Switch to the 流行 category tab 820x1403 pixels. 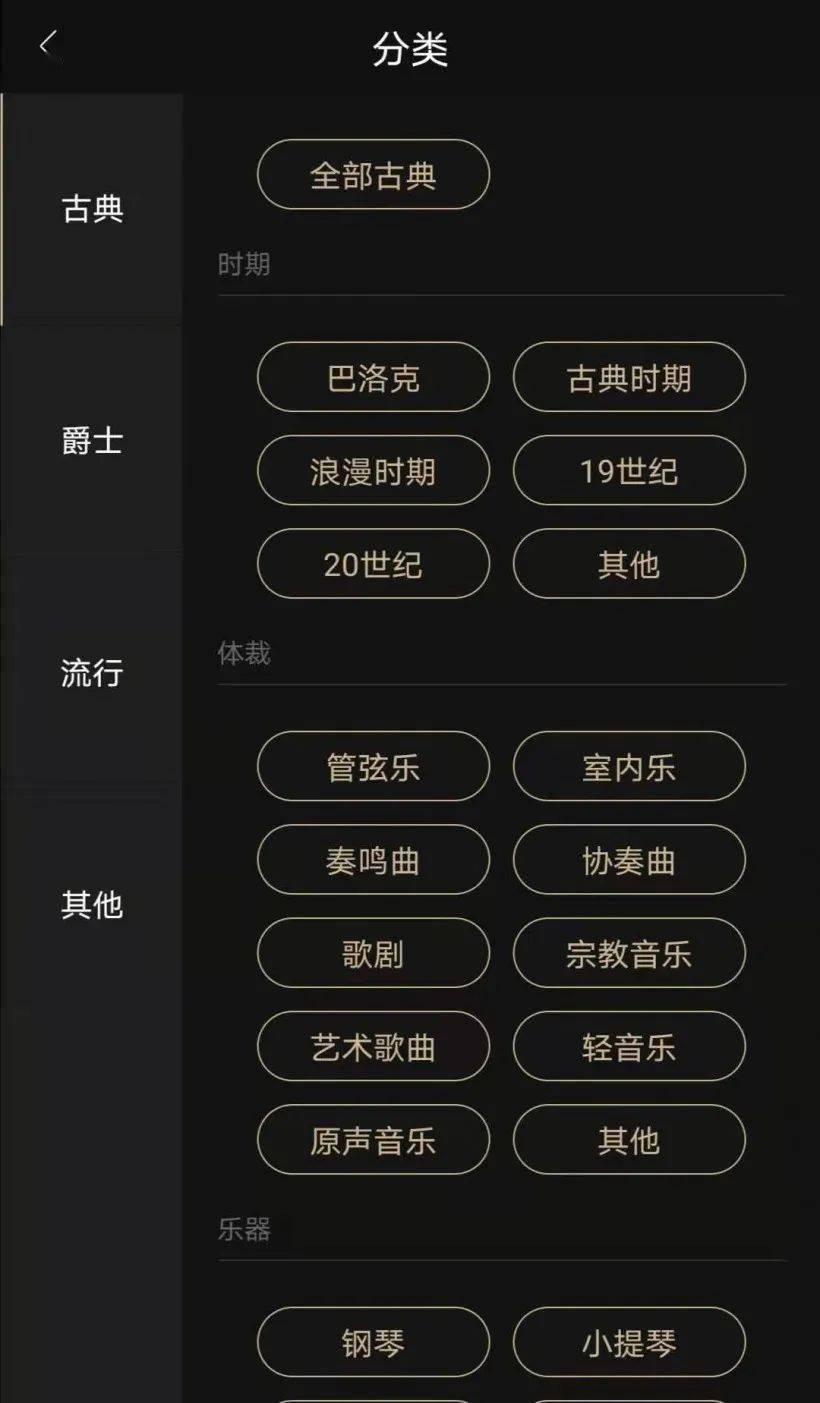coord(92,673)
